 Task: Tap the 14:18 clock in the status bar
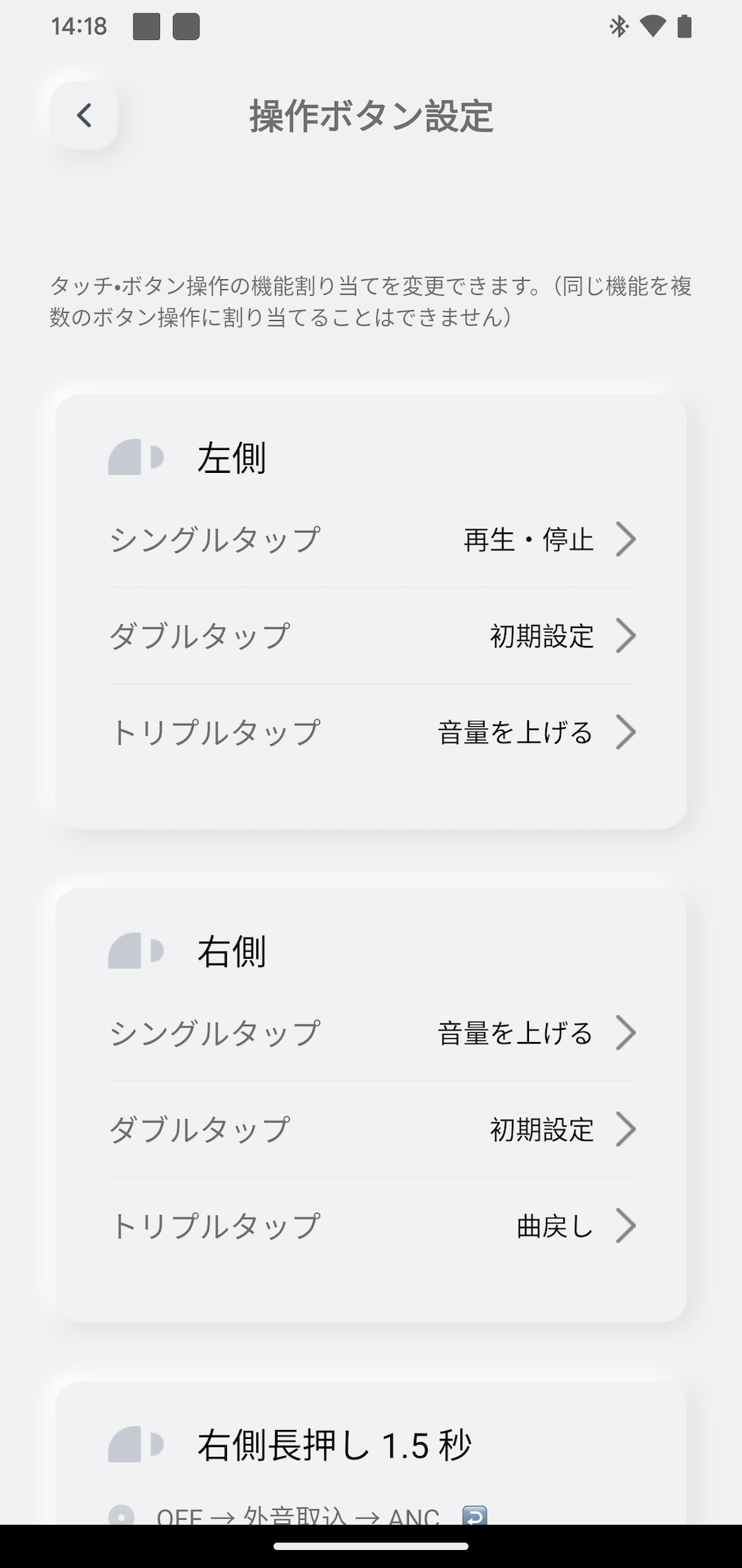click(x=79, y=26)
